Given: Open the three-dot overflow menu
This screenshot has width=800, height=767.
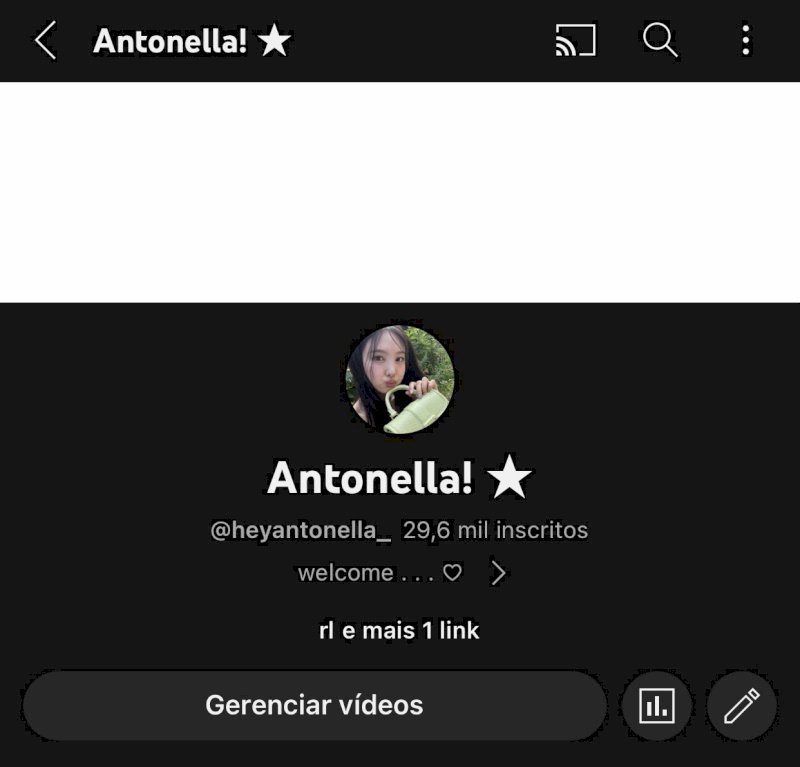Looking at the screenshot, I should [745, 41].
